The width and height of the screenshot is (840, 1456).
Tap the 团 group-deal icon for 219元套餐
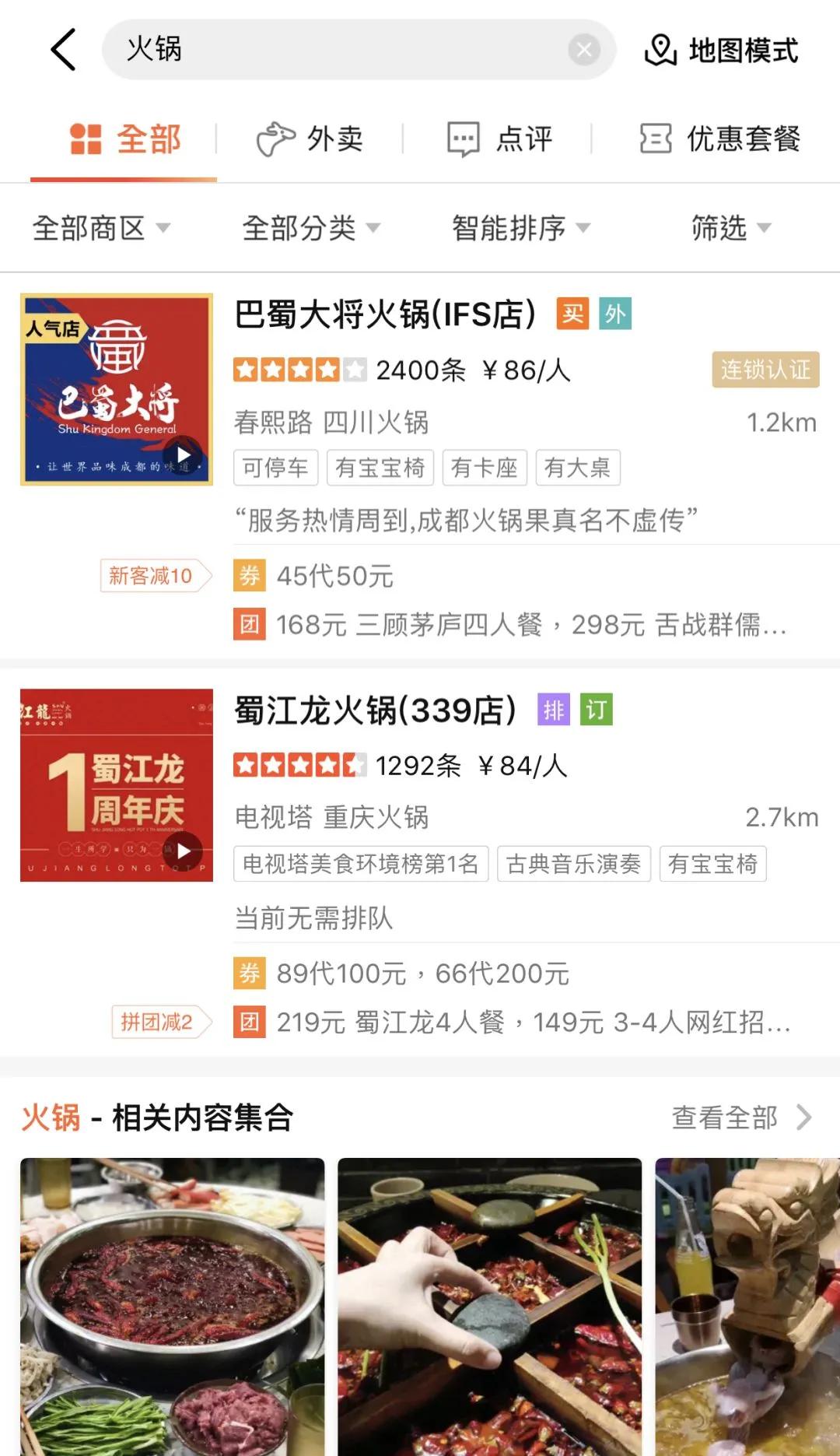(x=248, y=1021)
